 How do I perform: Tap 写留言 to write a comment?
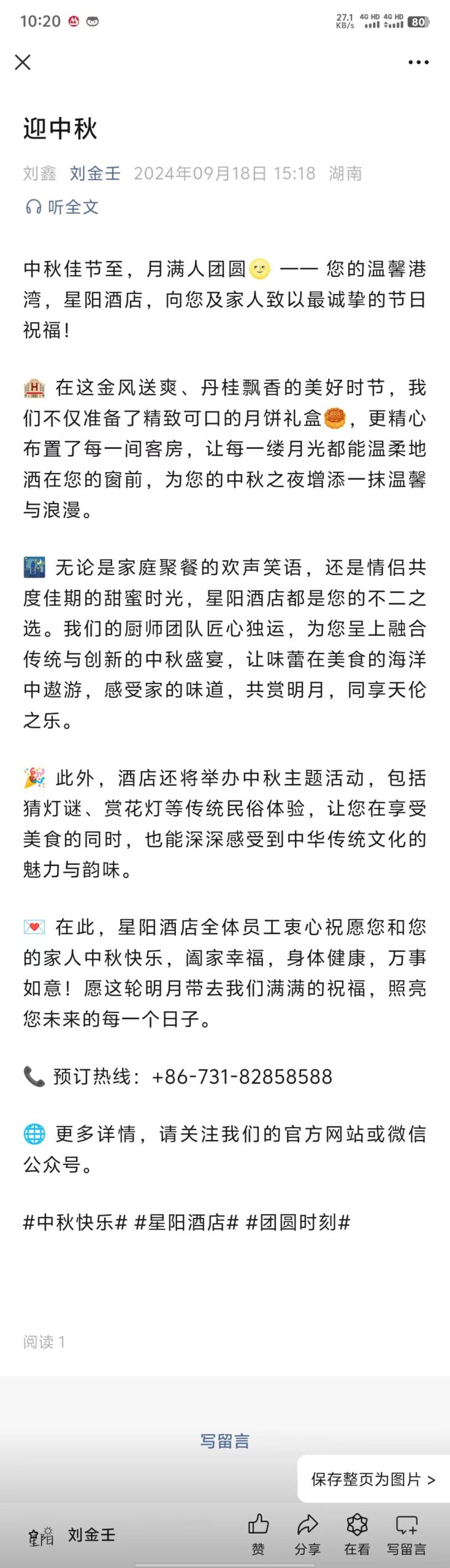click(224, 1441)
